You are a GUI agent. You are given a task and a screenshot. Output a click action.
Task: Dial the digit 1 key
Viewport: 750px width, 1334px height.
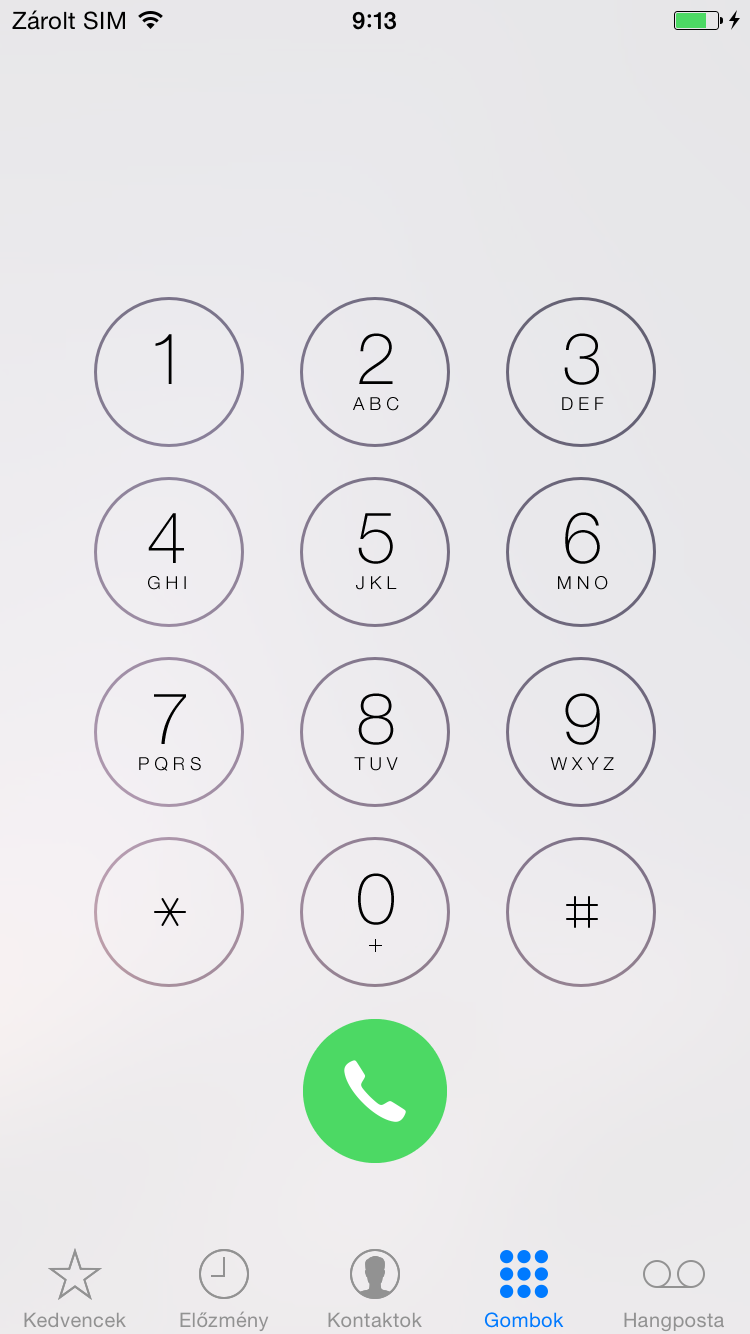point(169,372)
